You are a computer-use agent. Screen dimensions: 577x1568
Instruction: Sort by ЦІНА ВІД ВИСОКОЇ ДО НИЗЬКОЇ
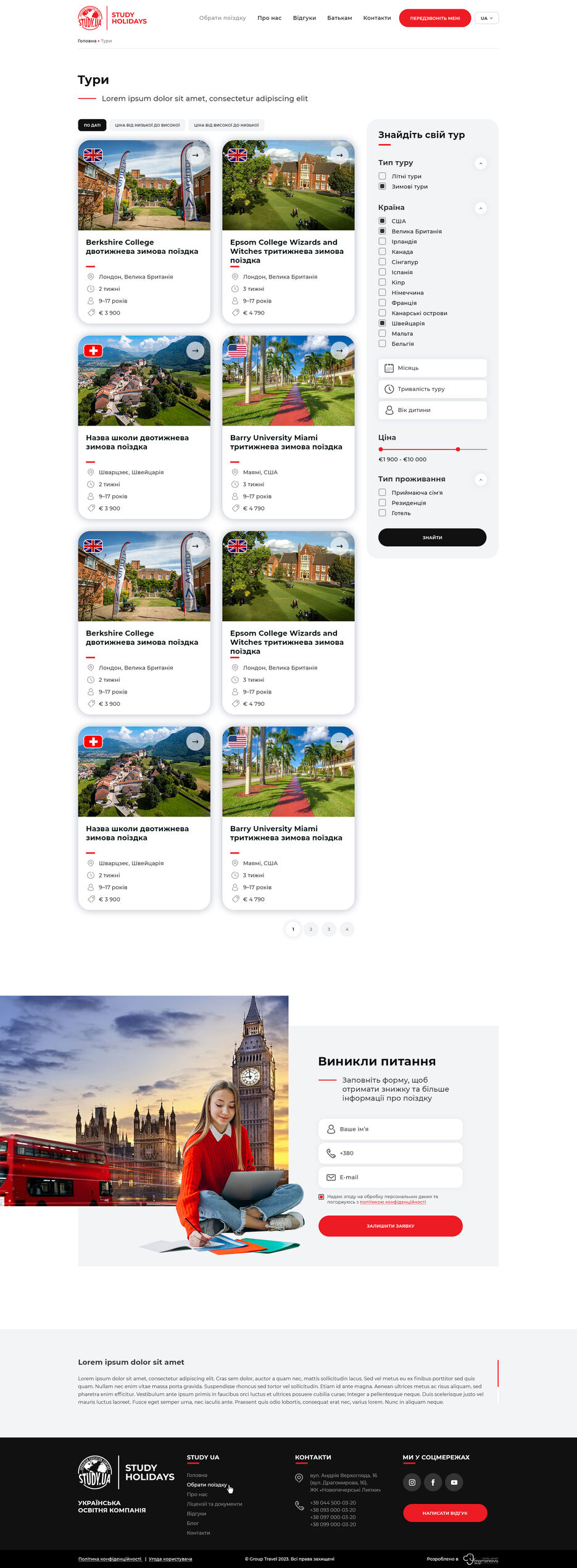pos(226,125)
